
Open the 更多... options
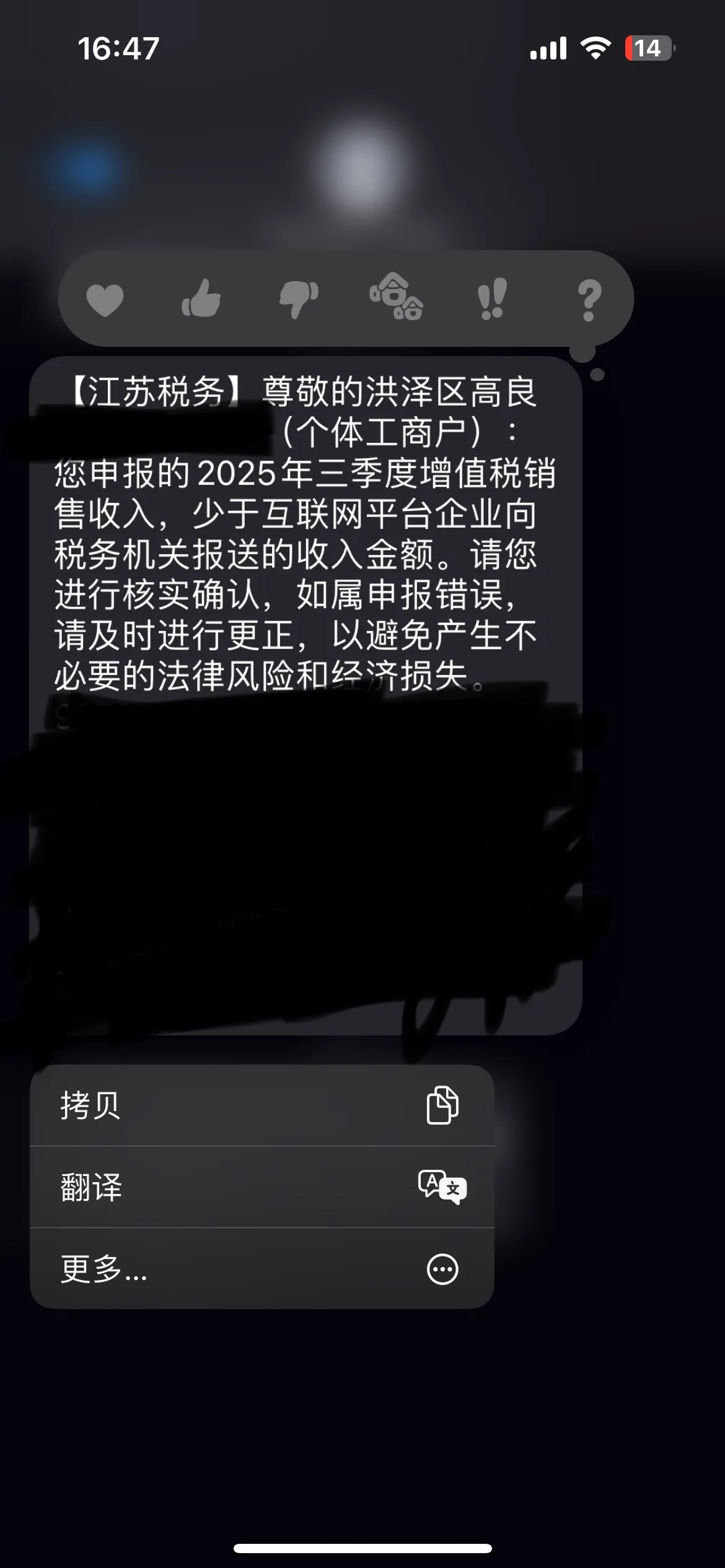(261, 1269)
